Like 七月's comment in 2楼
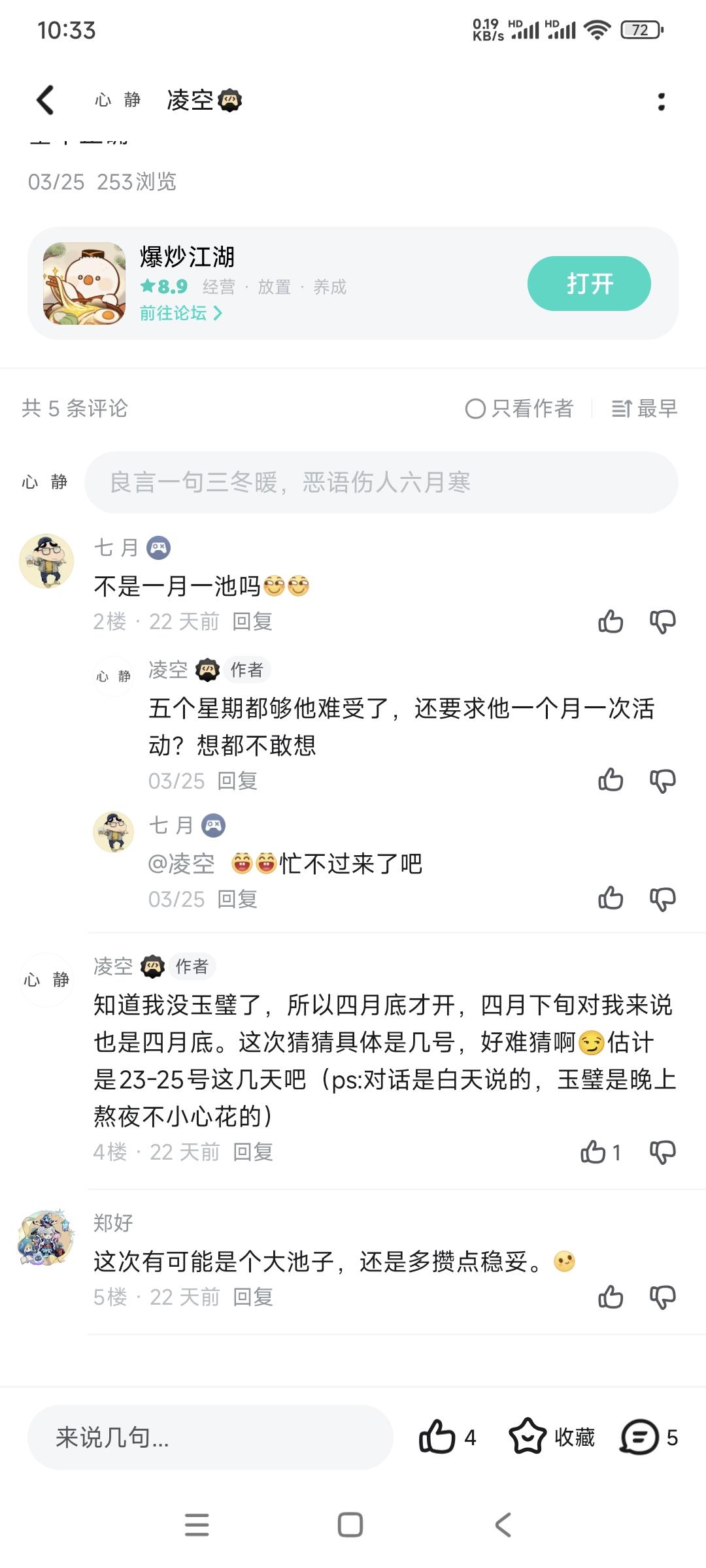Screen dimensions: 706x1568 tap(610, 621)
